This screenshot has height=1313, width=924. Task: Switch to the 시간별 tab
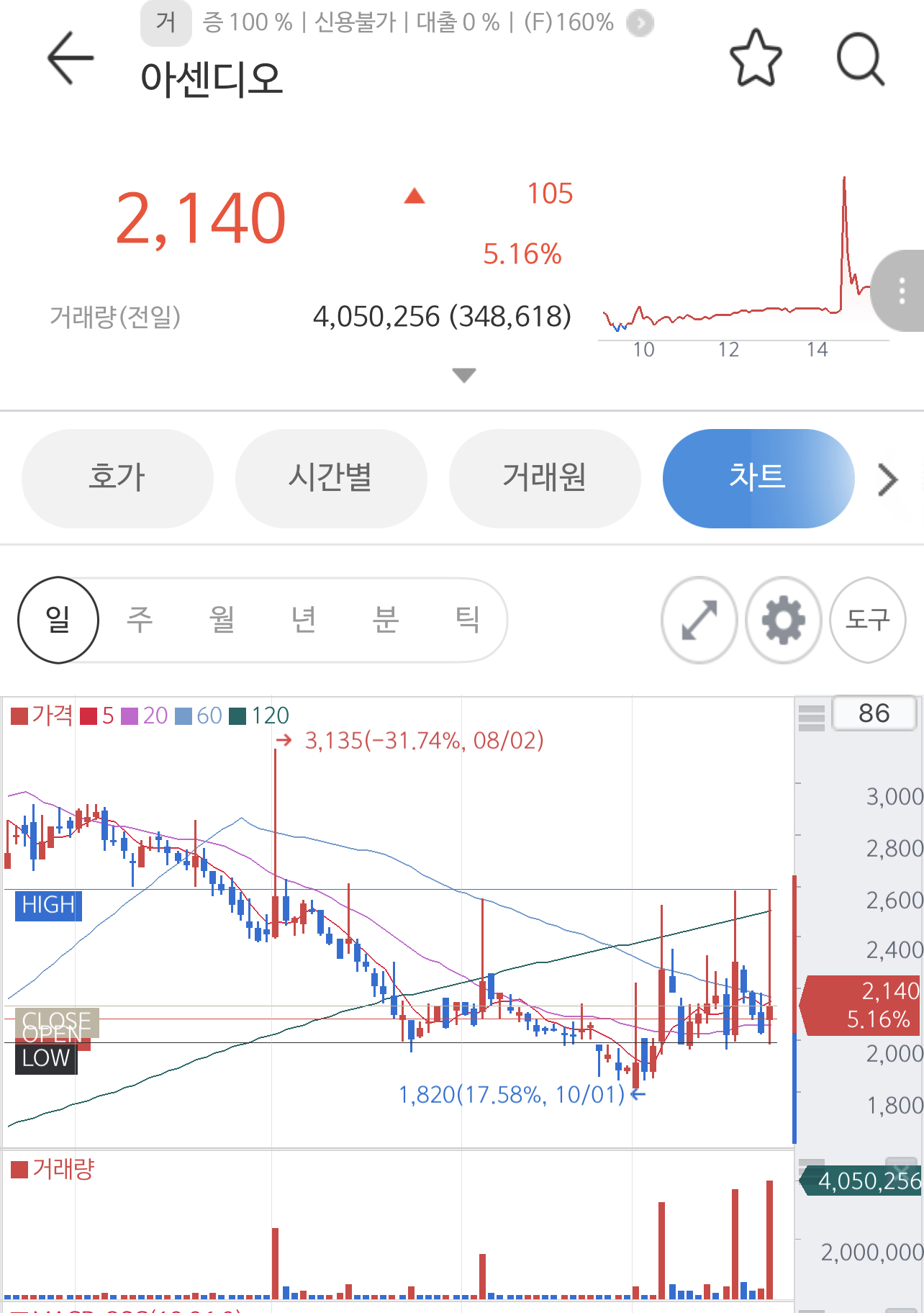330,478
